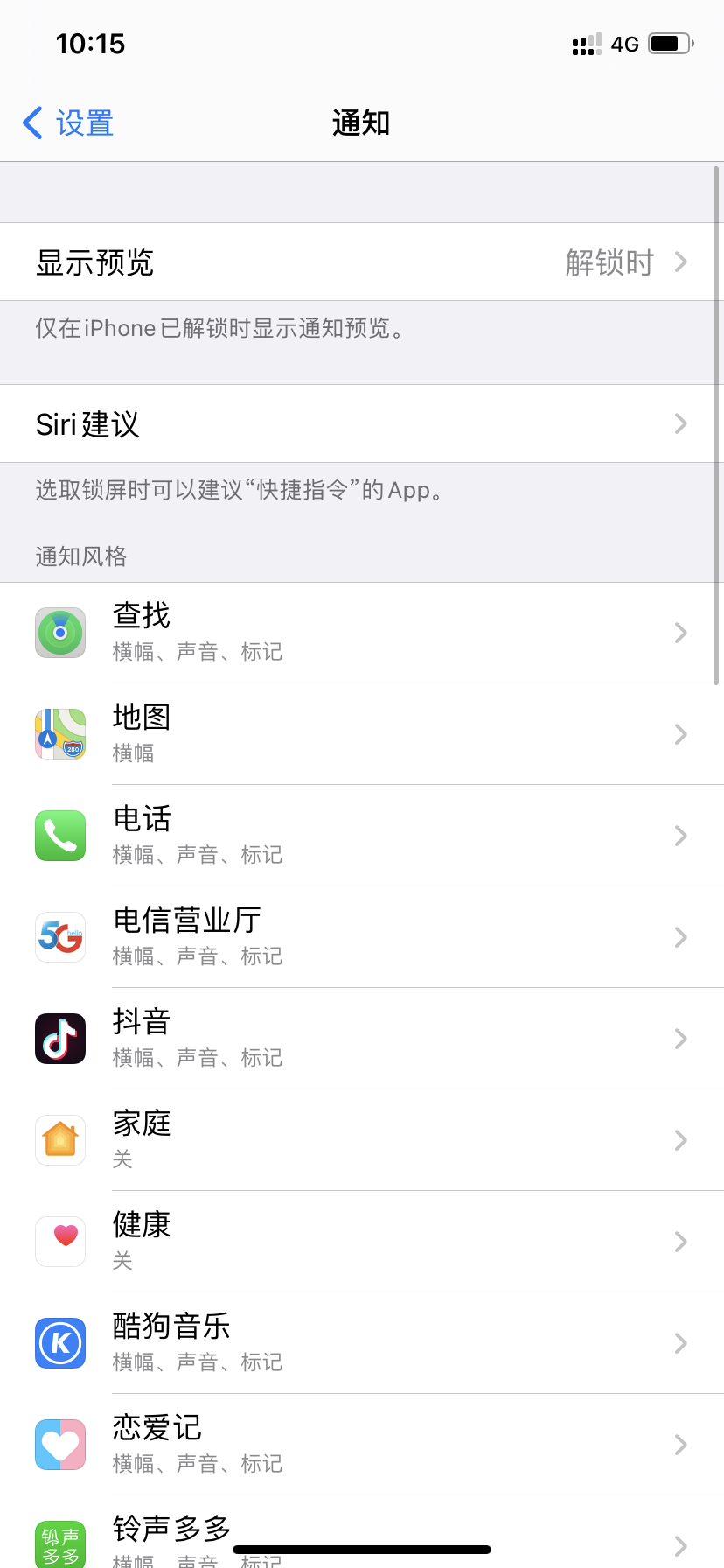Open 查找 notification settings
724x1568 pixels.
362,633
